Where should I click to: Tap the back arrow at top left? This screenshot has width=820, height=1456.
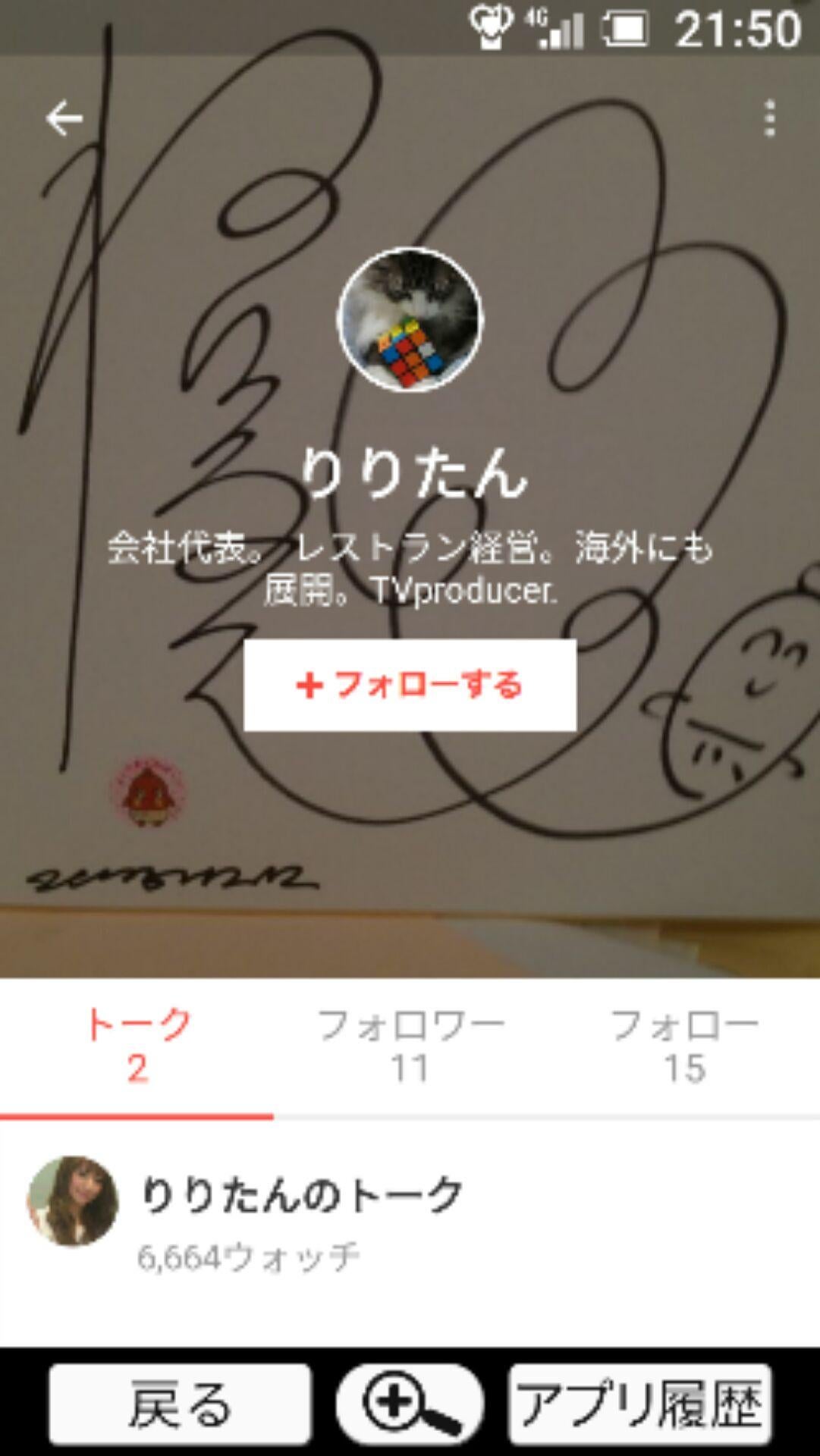coord(66,116)
